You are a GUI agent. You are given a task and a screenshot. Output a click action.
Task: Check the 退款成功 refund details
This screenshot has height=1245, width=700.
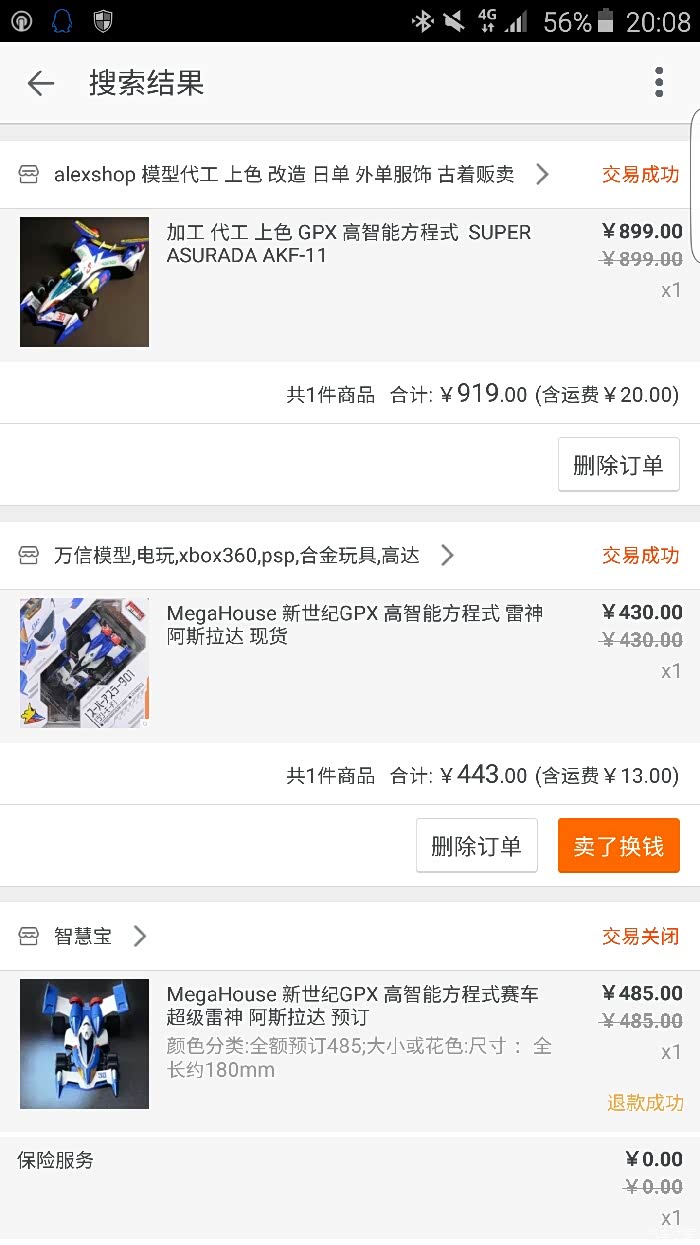tap(645, 1103)
